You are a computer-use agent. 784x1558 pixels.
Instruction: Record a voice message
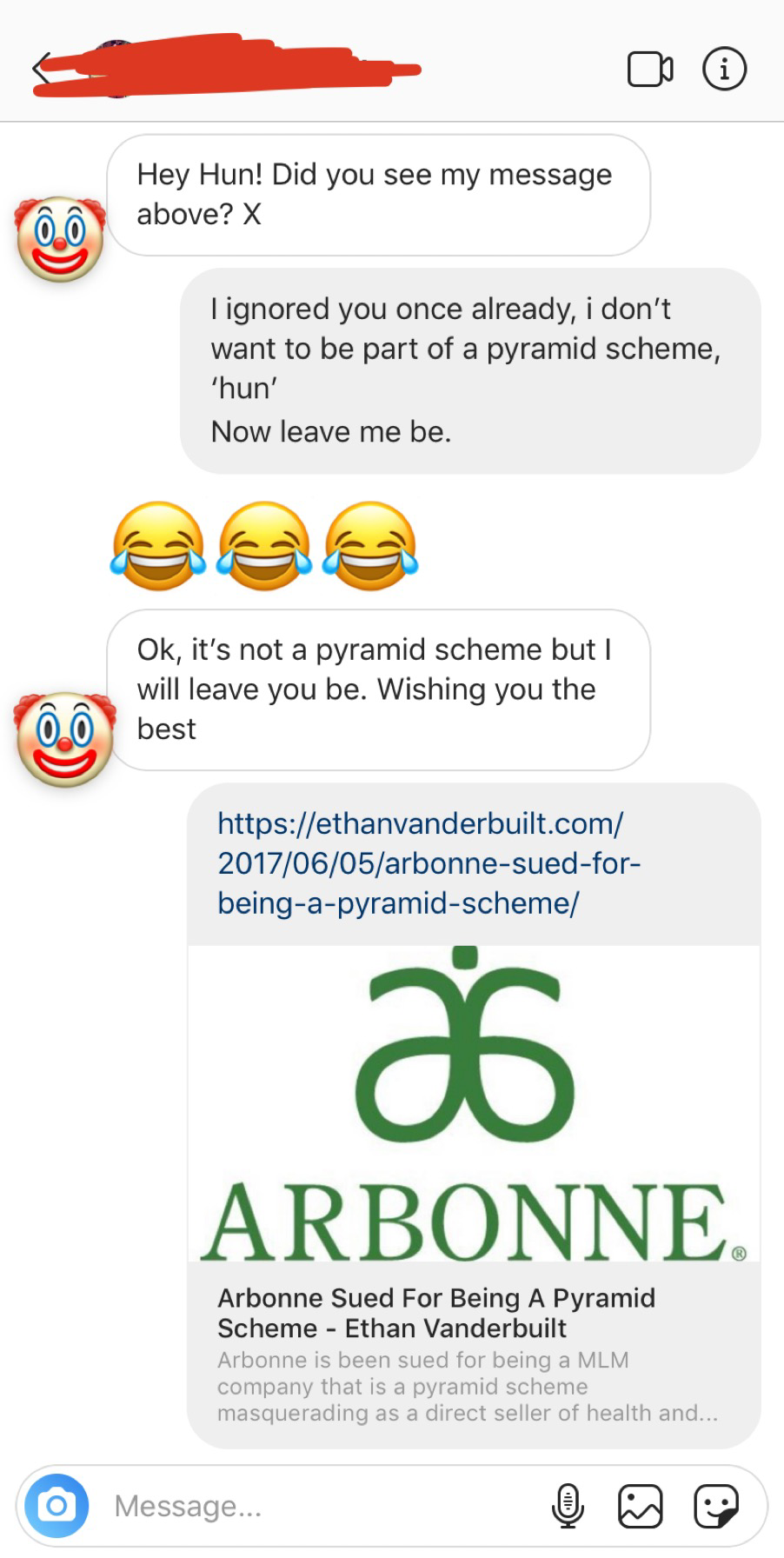tap(568, 1506)
